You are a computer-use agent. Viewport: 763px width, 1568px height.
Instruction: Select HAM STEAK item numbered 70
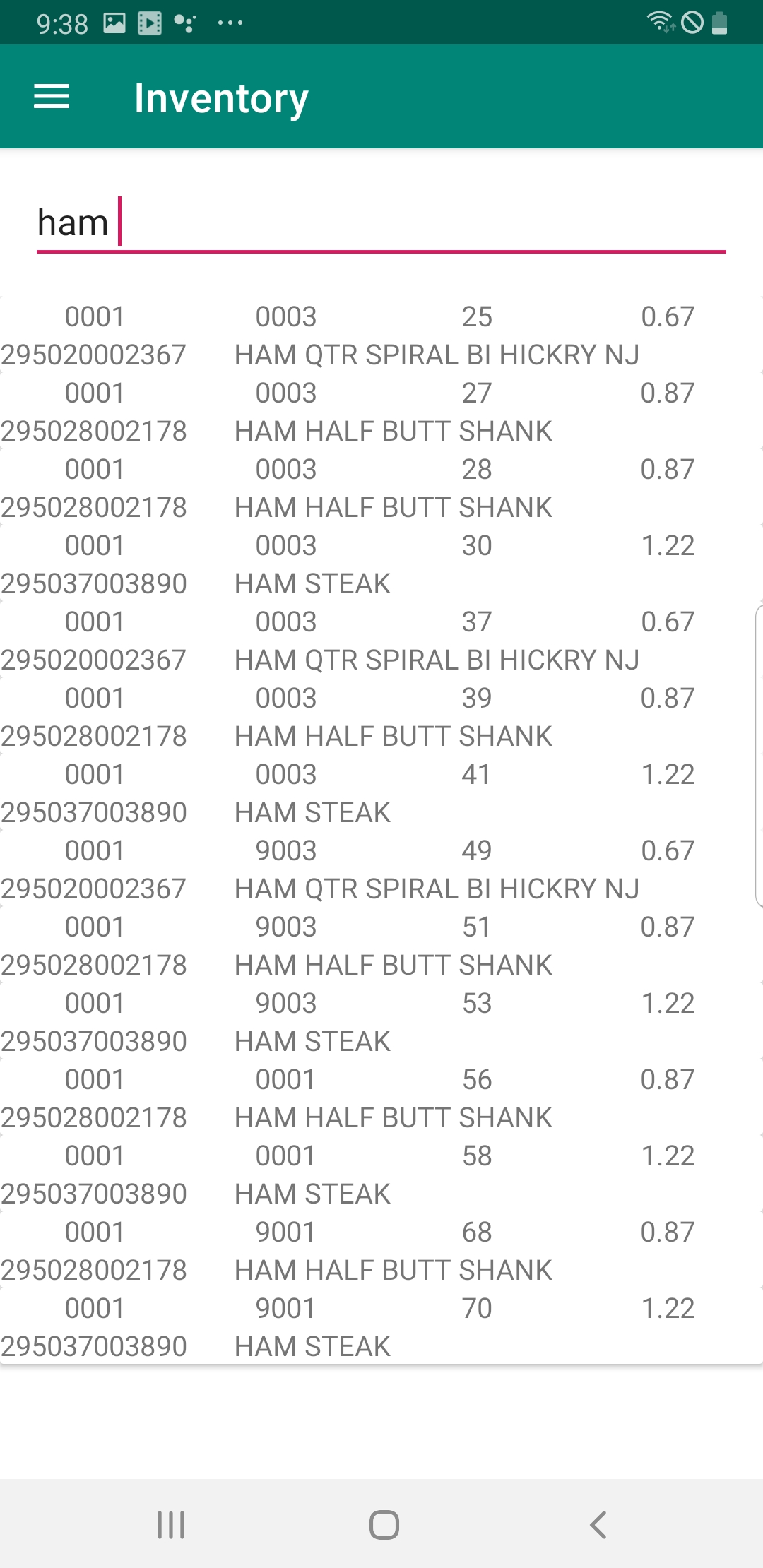click(x=381, y=1327)
